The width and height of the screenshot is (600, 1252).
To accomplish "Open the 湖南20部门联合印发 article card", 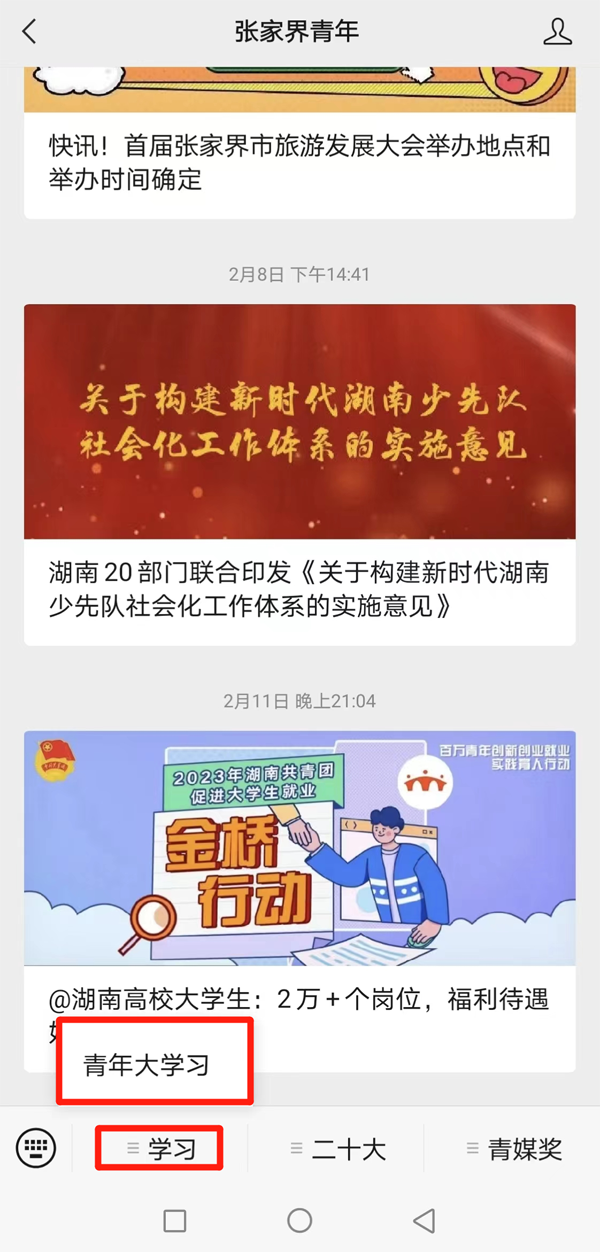I will coord(299,475).
